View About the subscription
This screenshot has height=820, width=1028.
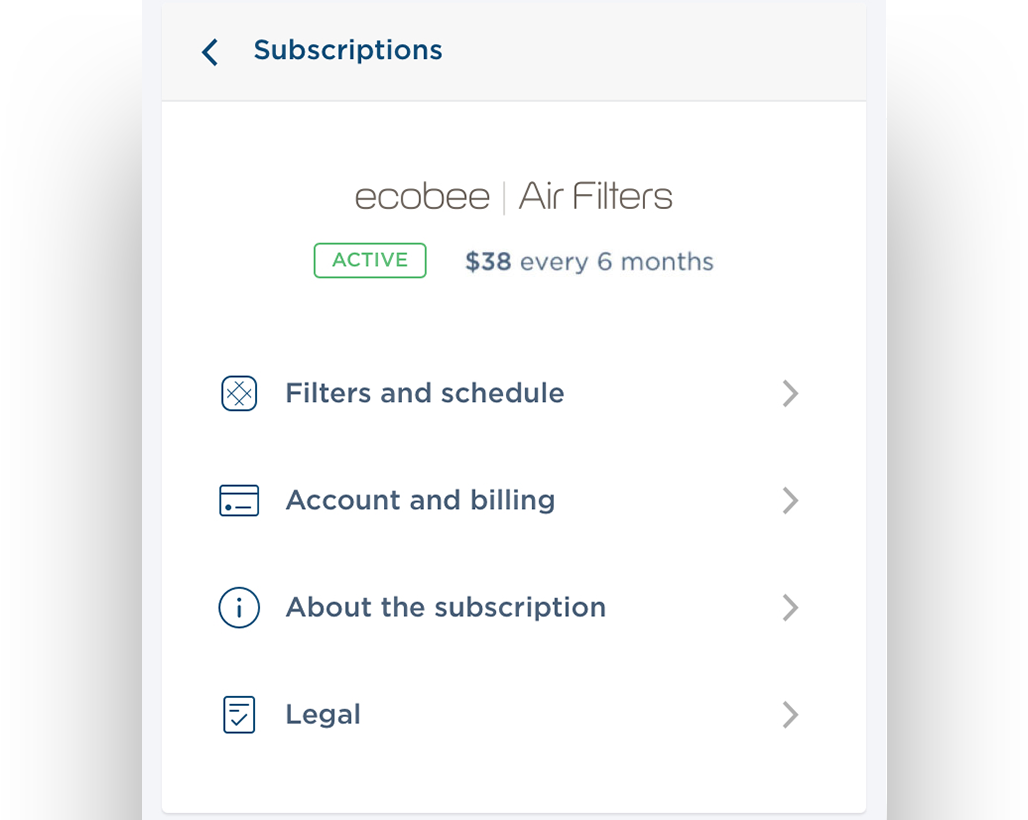[445, 607]
